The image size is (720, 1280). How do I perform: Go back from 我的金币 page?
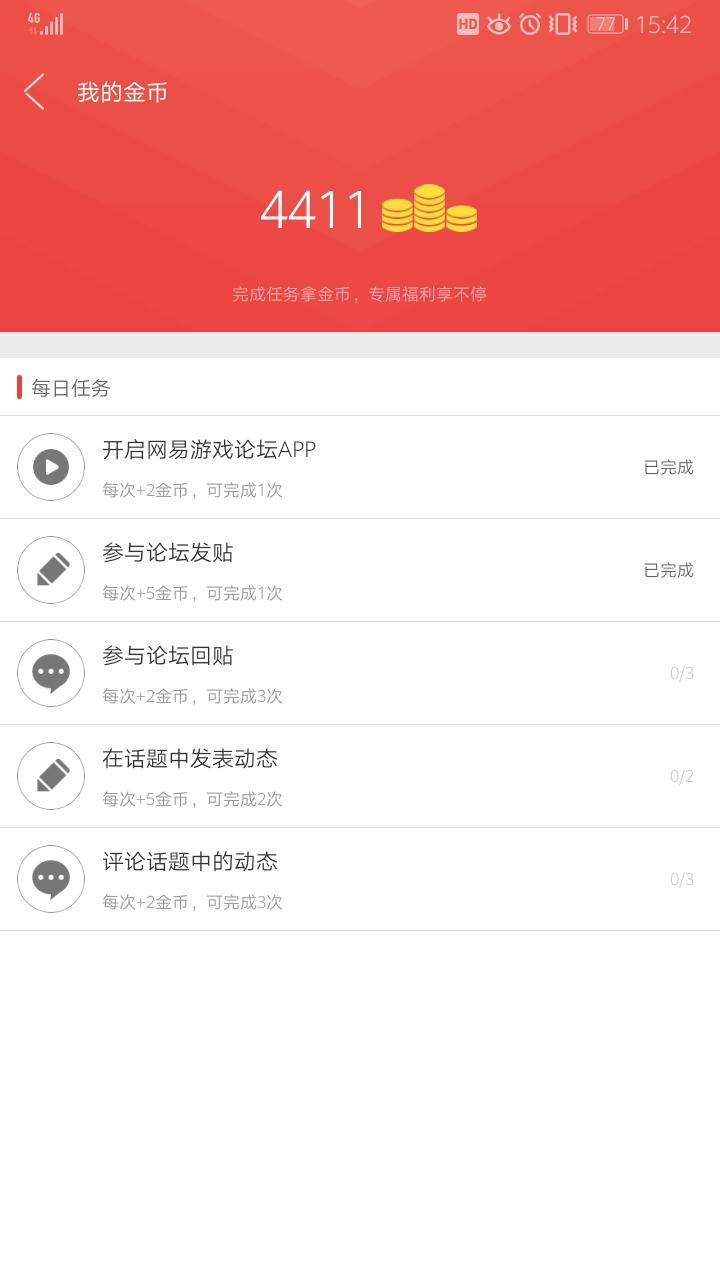click(35, 92)
